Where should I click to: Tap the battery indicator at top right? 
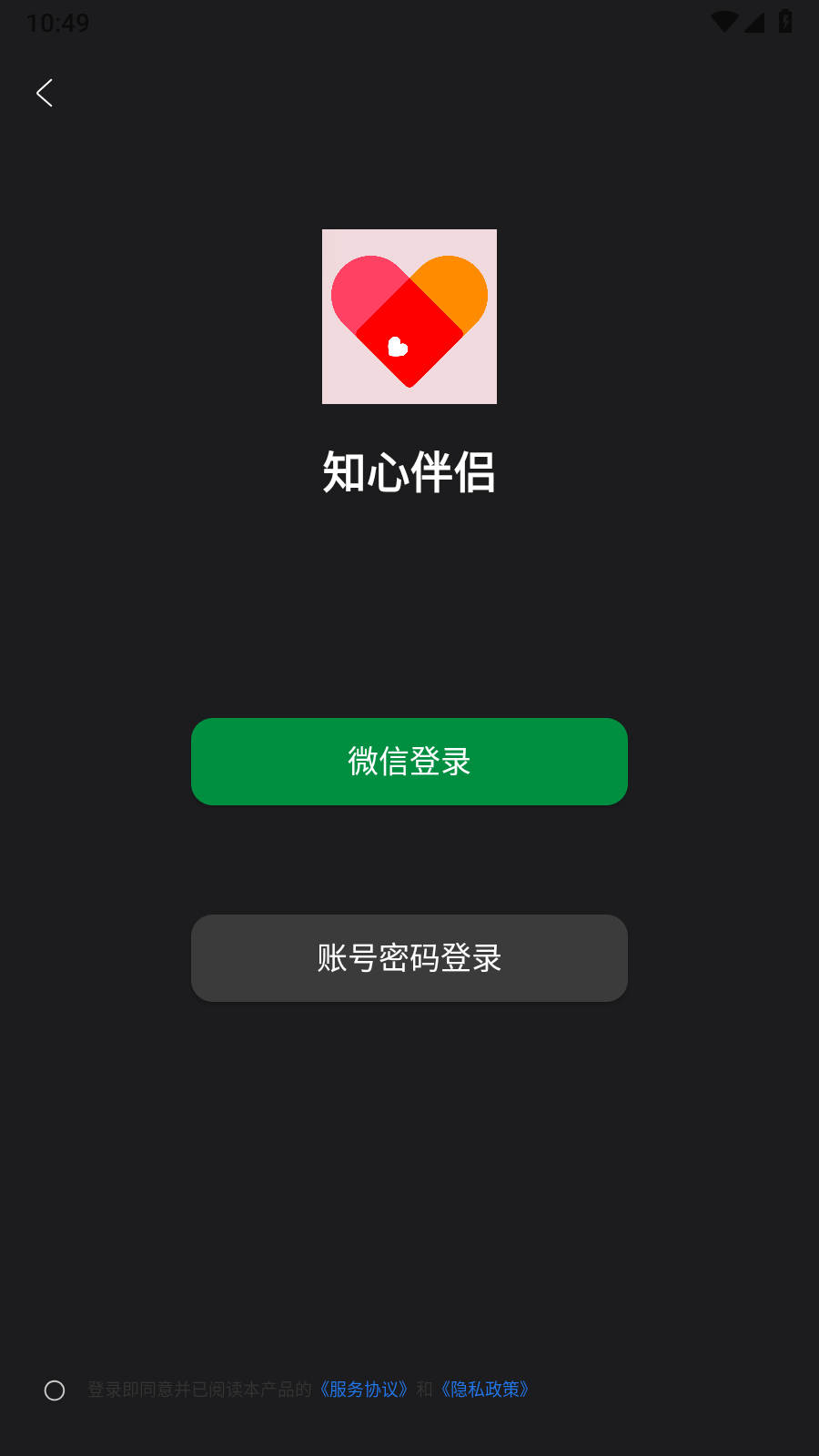coord(787,22)
